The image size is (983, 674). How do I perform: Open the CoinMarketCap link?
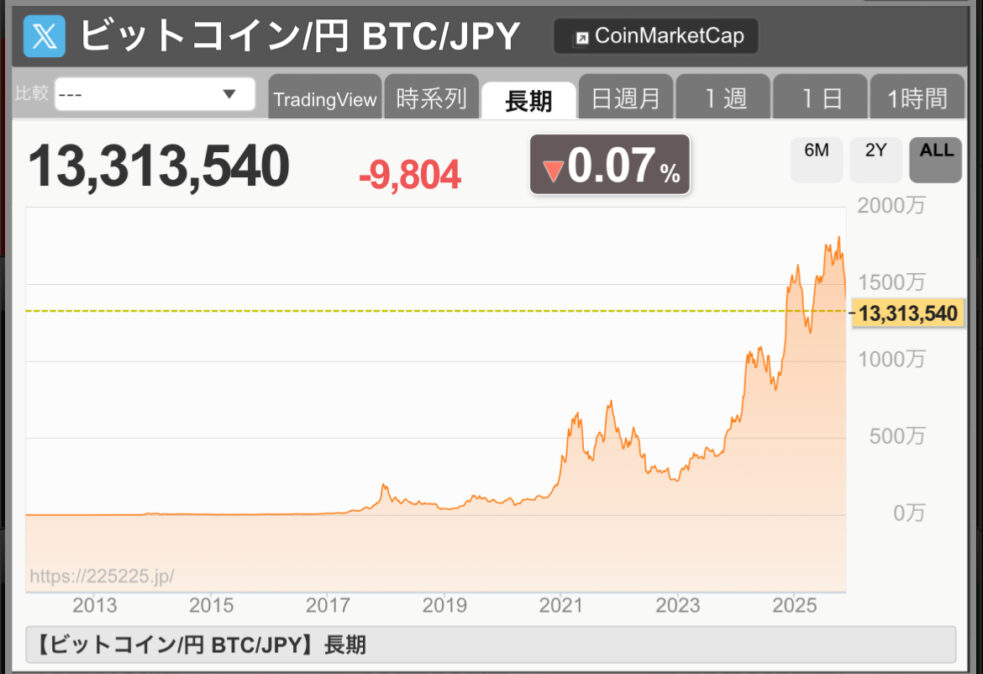click(656, 37)
